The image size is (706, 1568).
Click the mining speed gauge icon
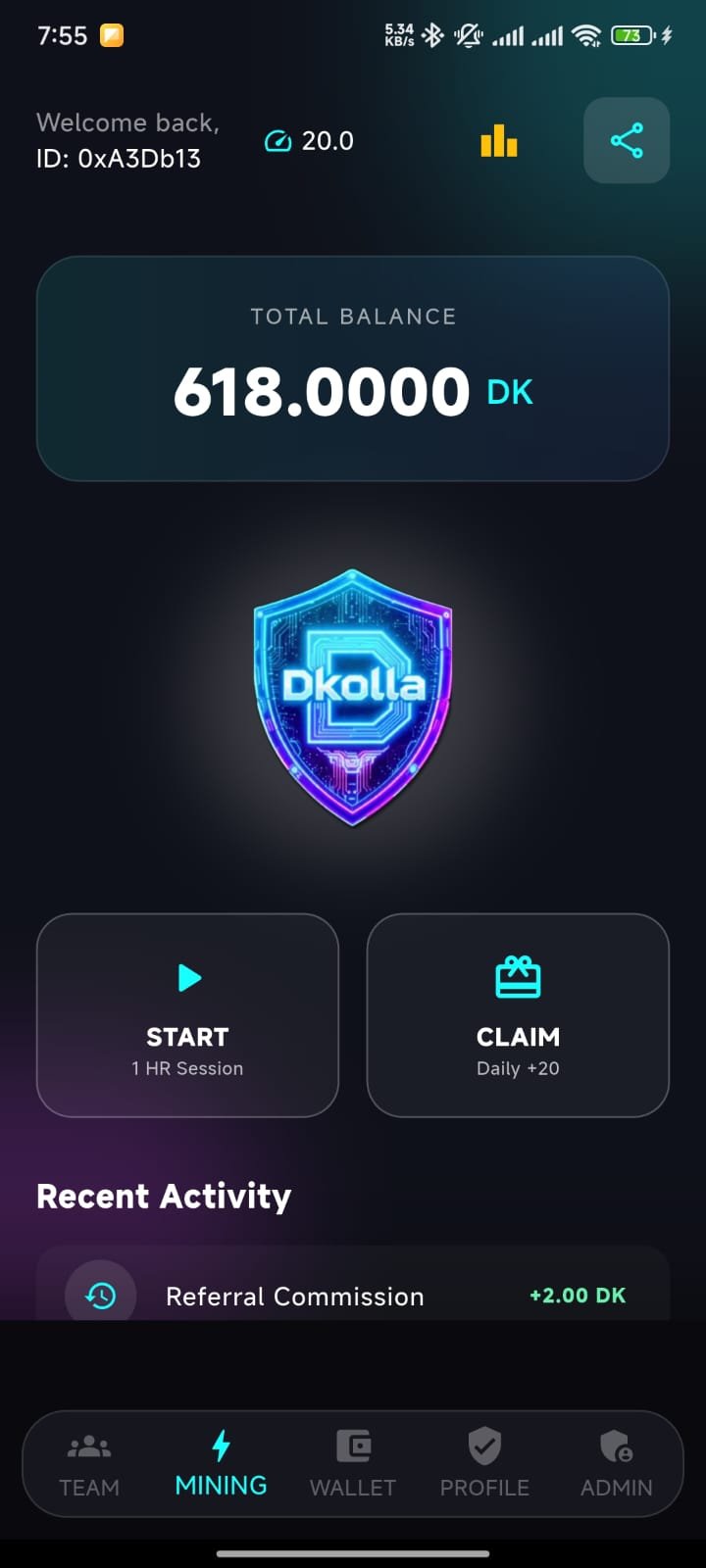point(277,140)
